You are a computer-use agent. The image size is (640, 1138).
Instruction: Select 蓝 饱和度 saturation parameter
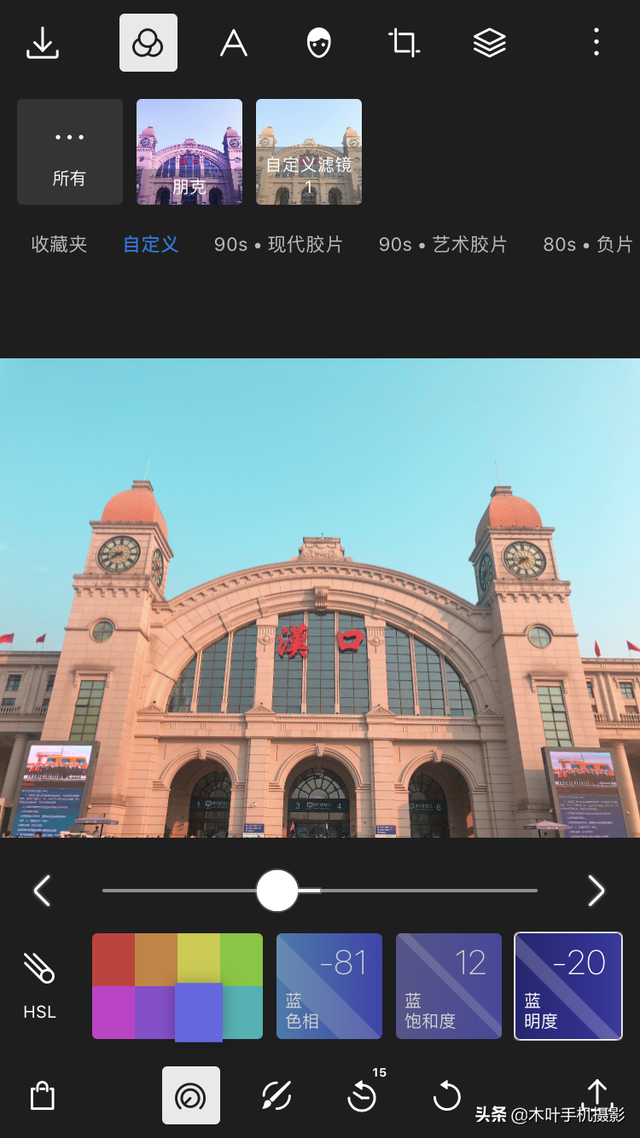pos(449,986)
